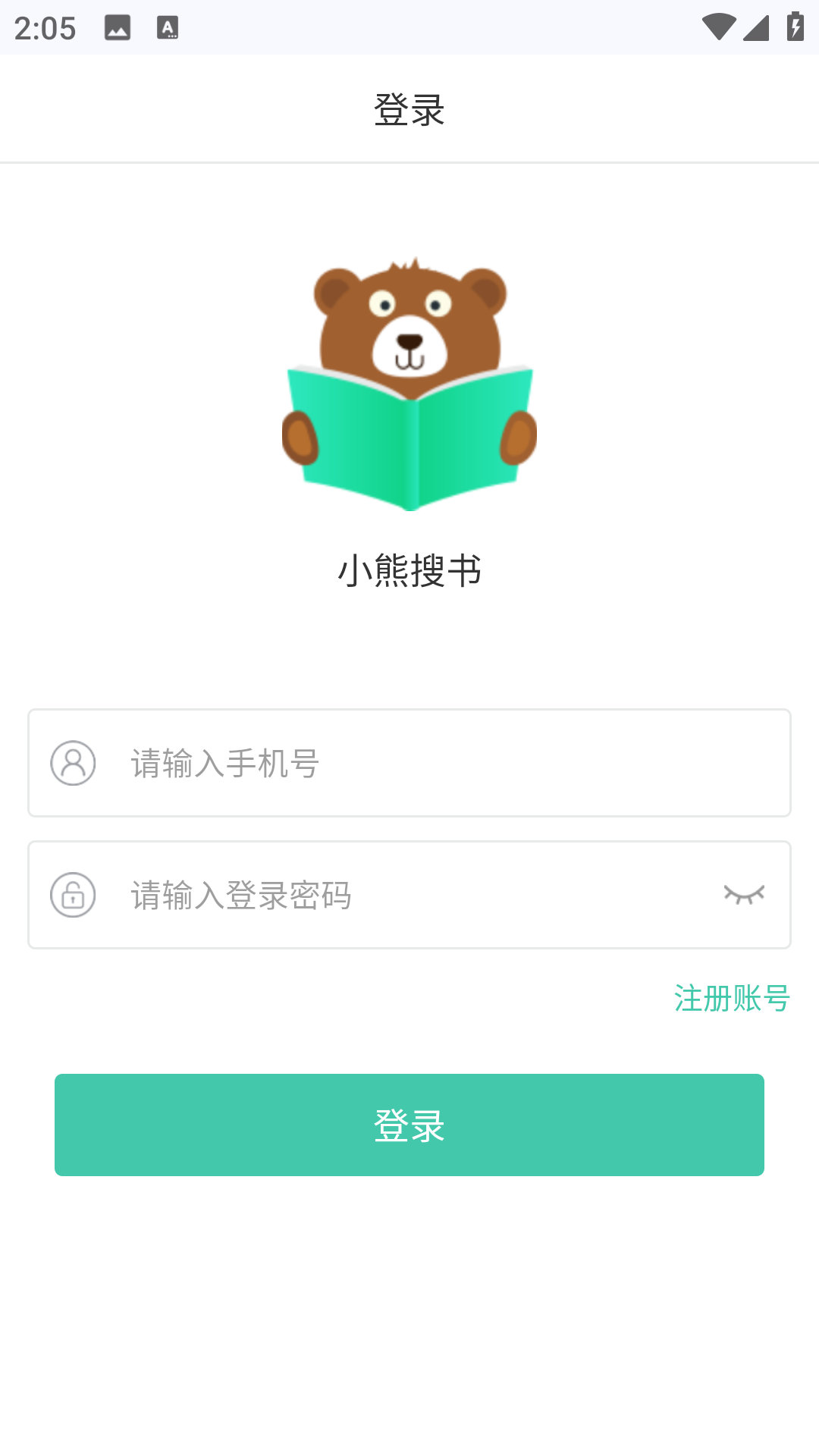The width and height of the screenshot is (819, 1456).
Task: Click the padlock icon in the password field
Action: click(72, 896)
